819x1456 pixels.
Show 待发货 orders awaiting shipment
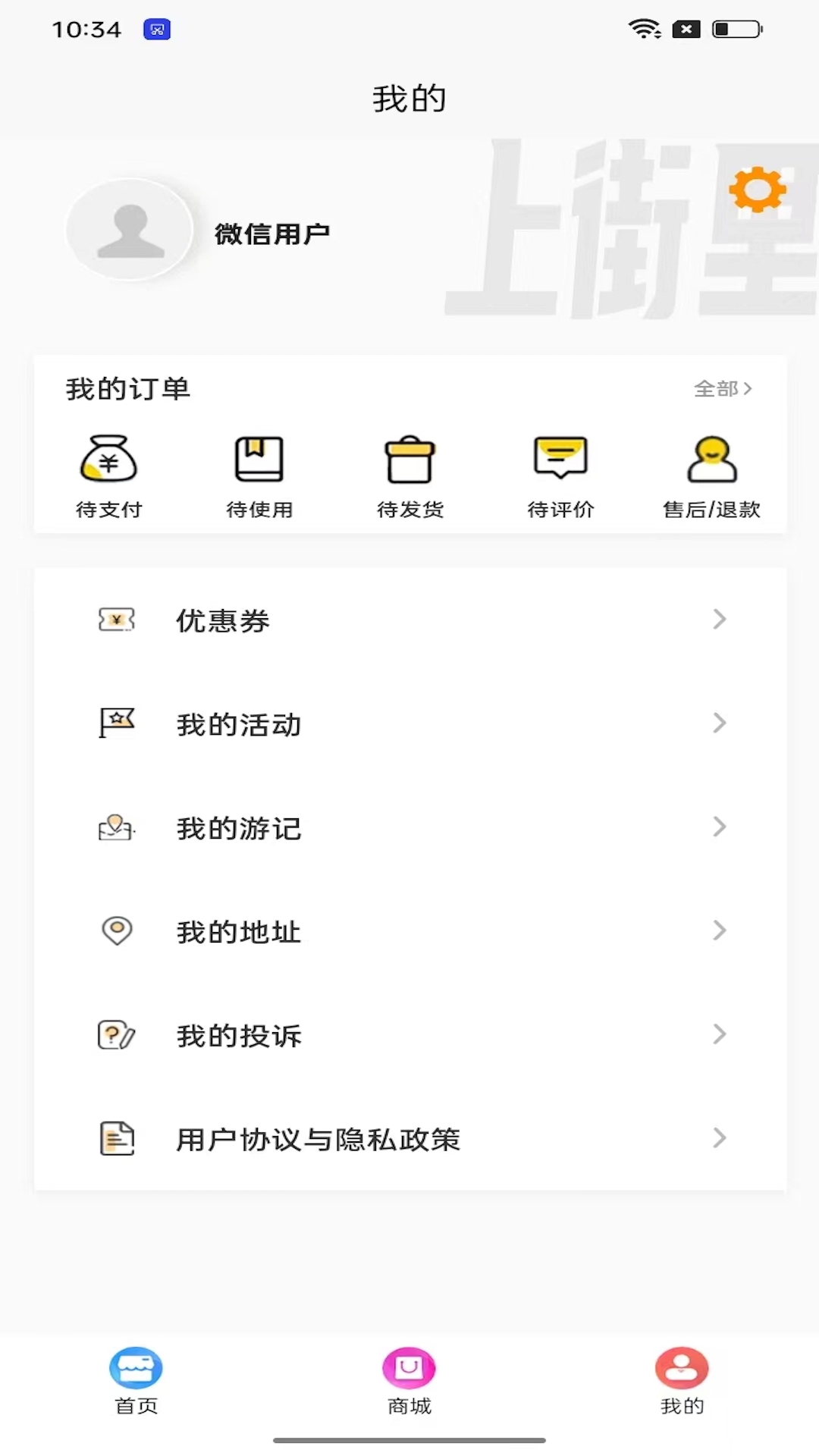point(409,475)
